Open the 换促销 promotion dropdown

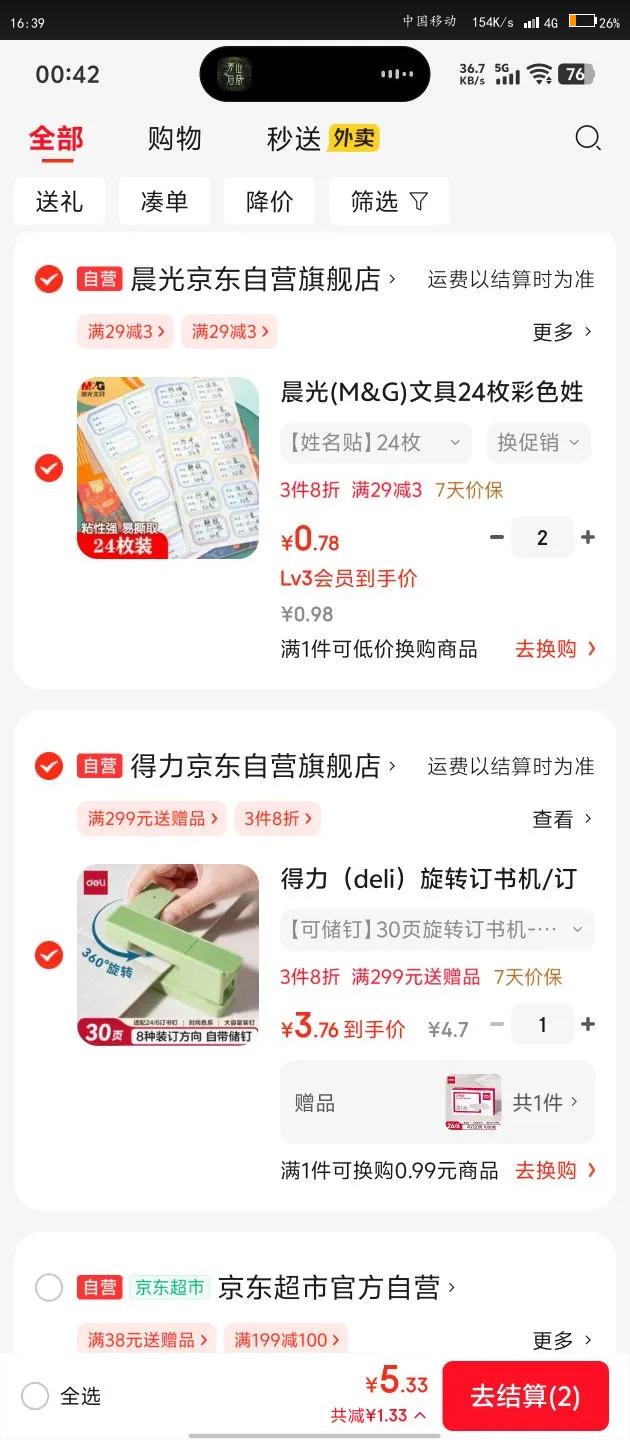[538, 442]
